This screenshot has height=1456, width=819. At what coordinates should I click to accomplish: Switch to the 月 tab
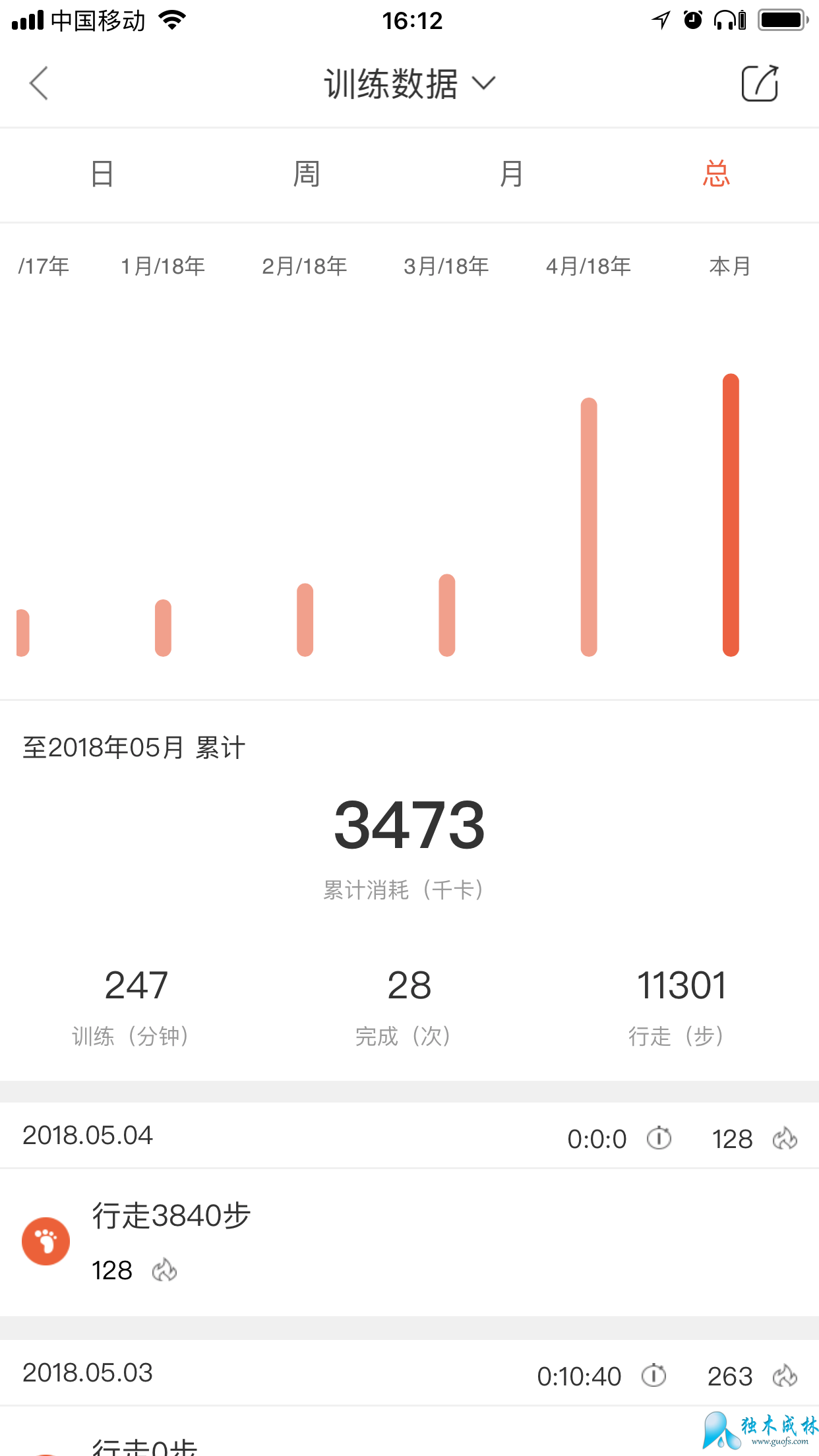[x=512, y=173]
